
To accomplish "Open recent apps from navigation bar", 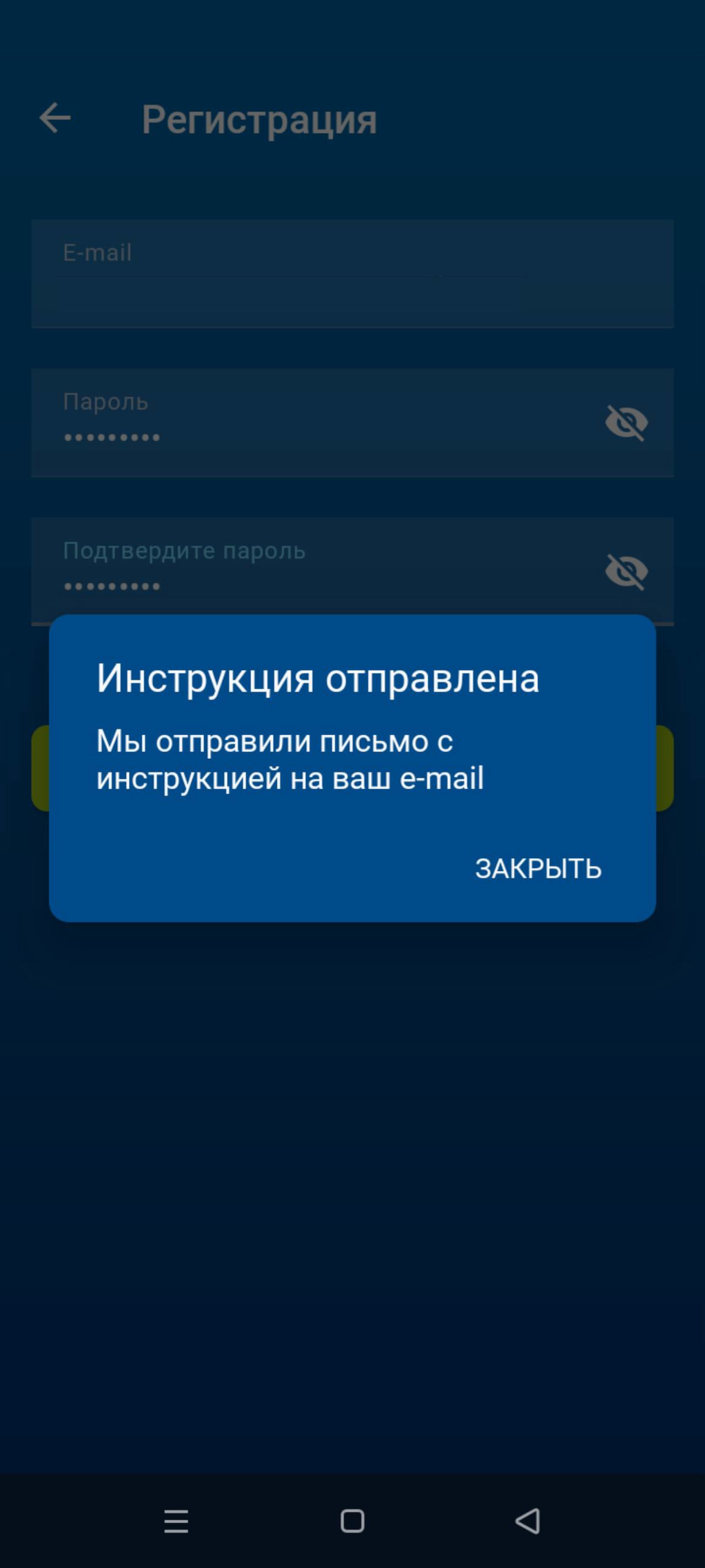I will coord(176,1521).
